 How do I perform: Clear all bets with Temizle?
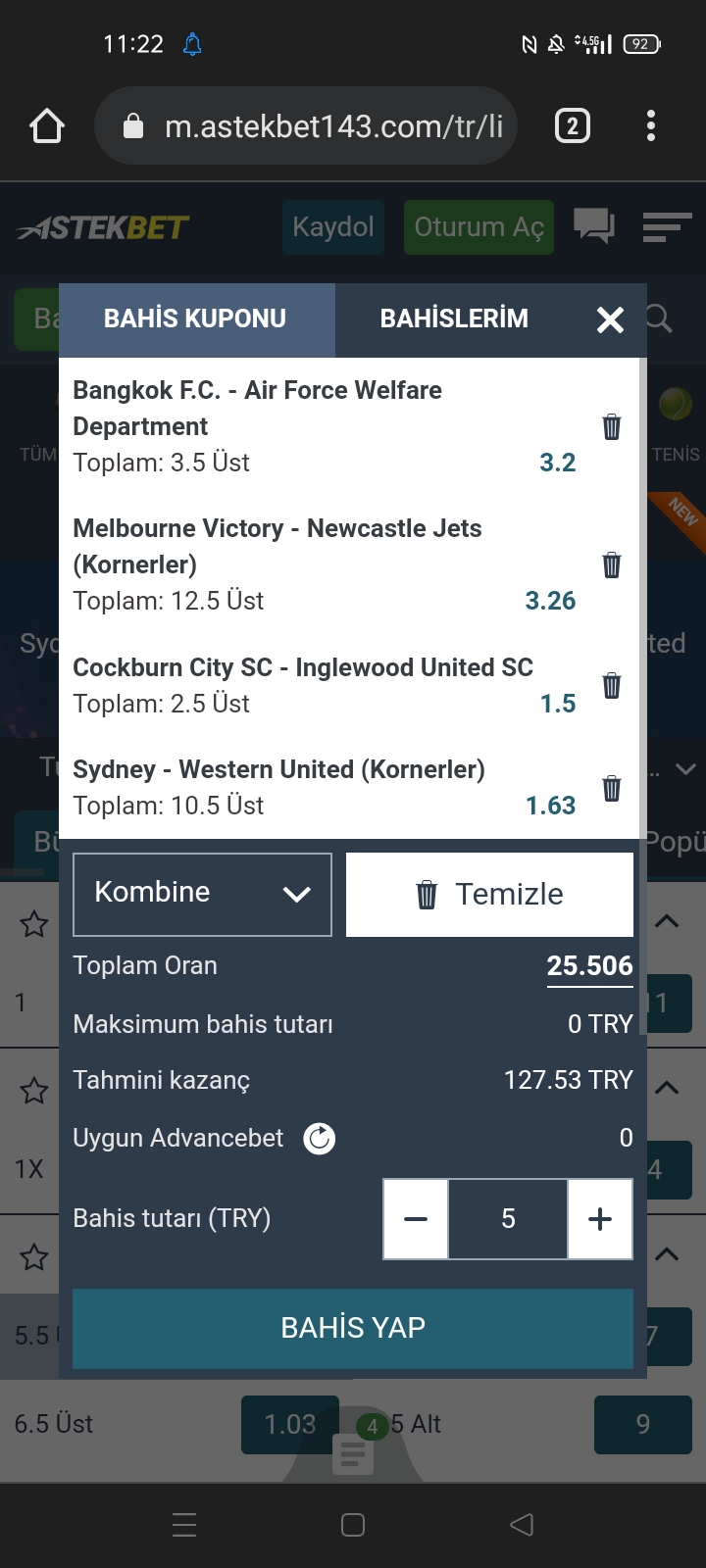coord(489,894)
